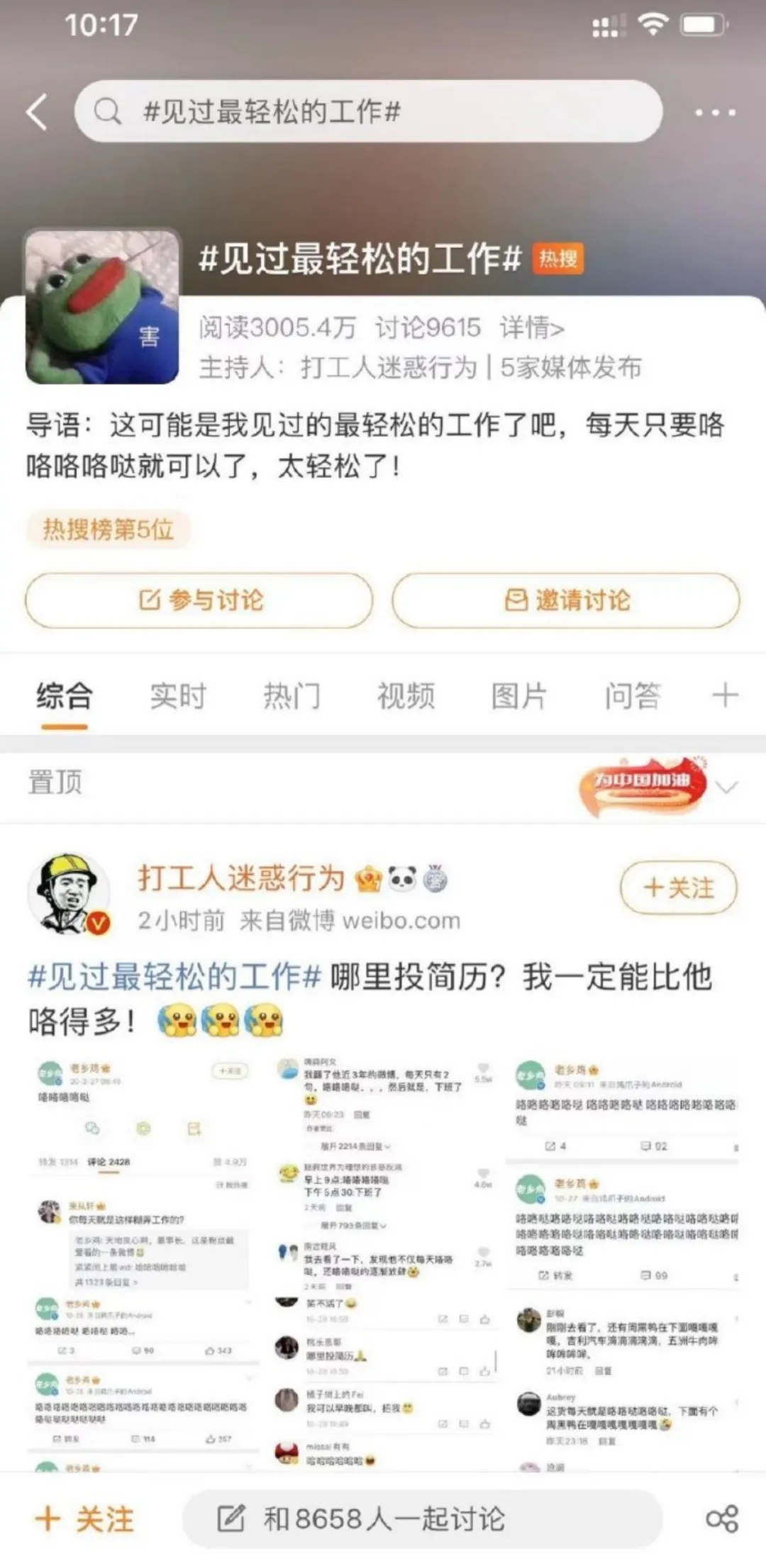Tap the #见过最轻松的工作# search box

pos(369,112)
